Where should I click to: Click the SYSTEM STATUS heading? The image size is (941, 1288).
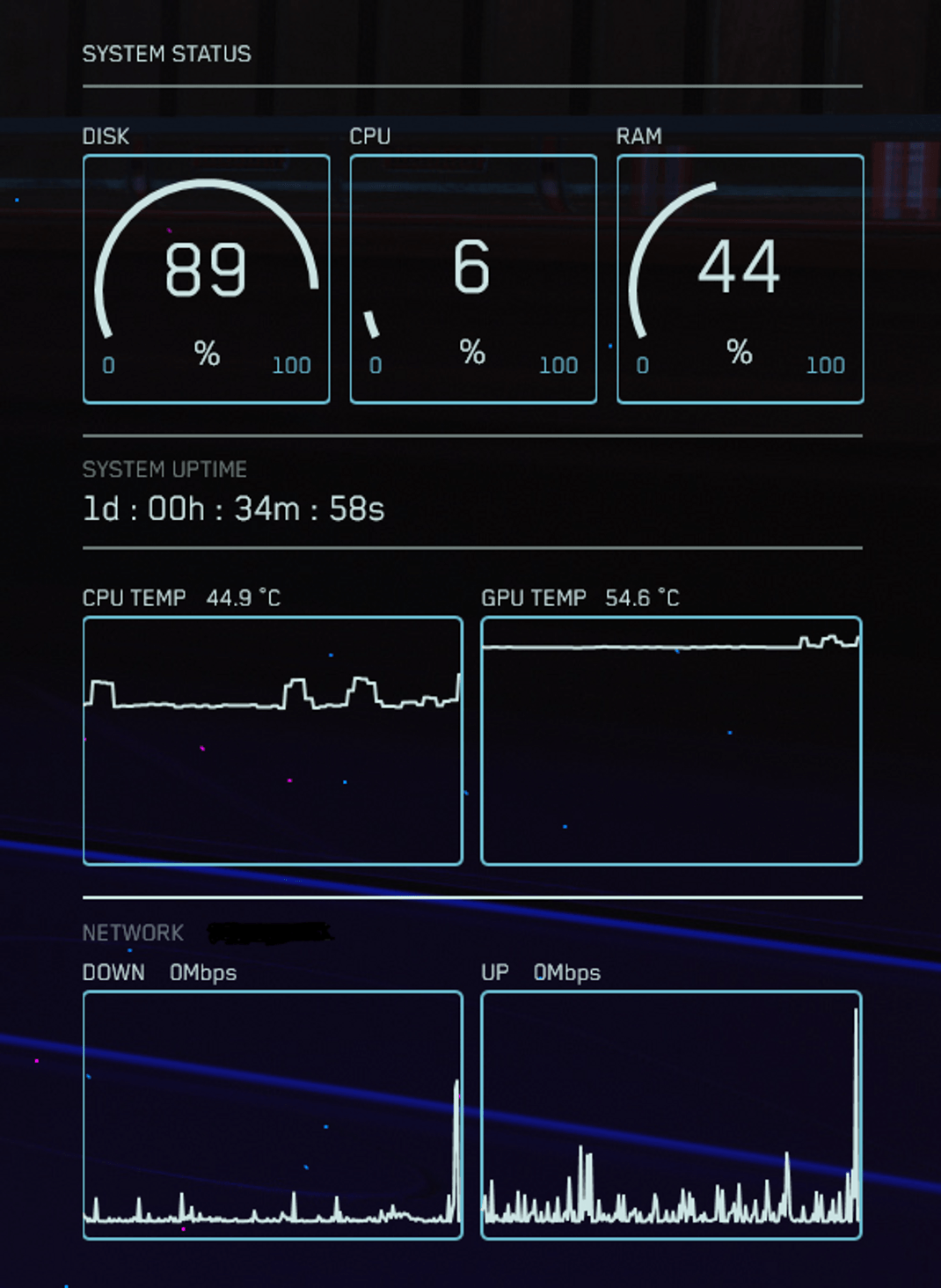tap(166, 54)
